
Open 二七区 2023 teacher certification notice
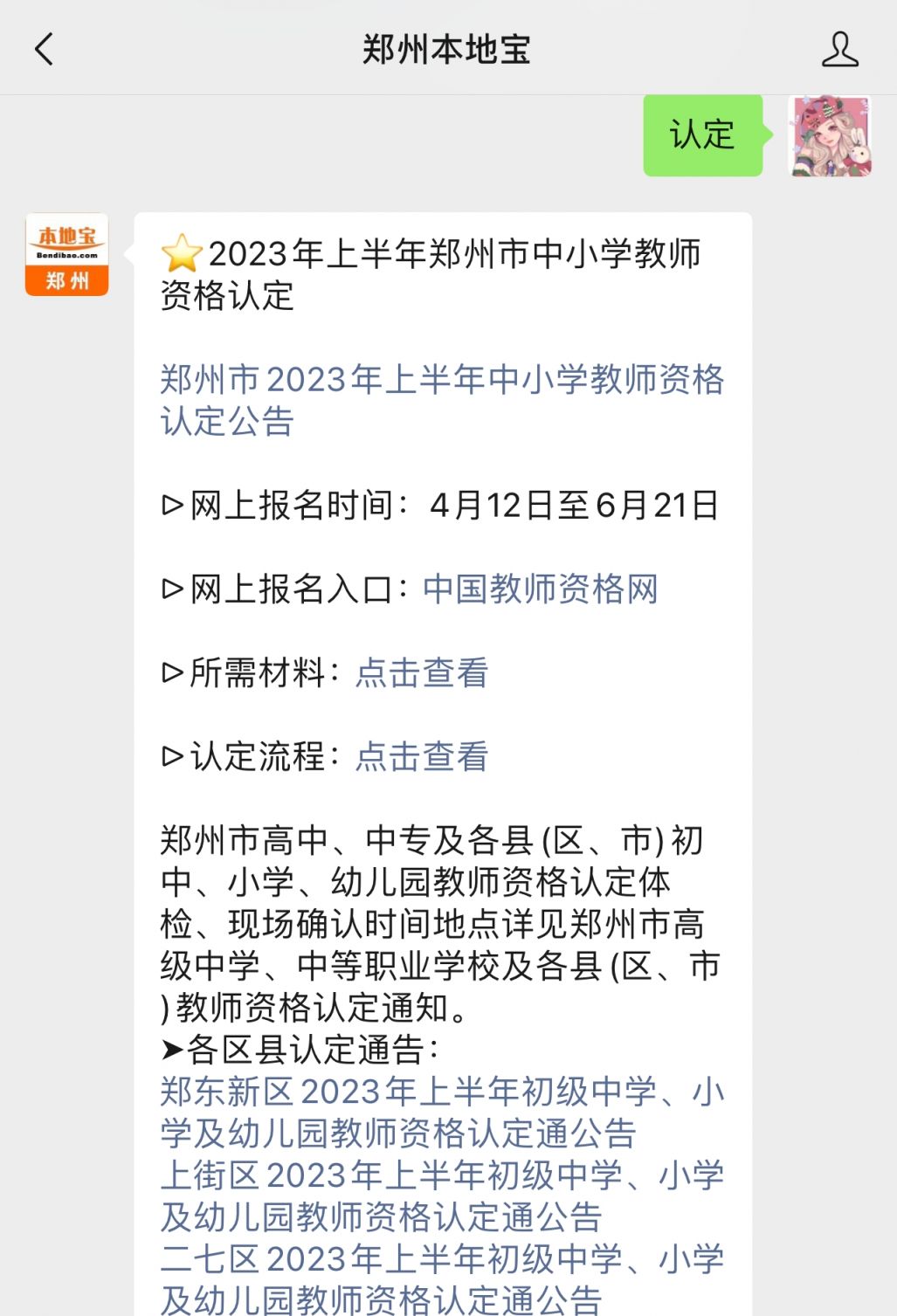click(441, 1279)
